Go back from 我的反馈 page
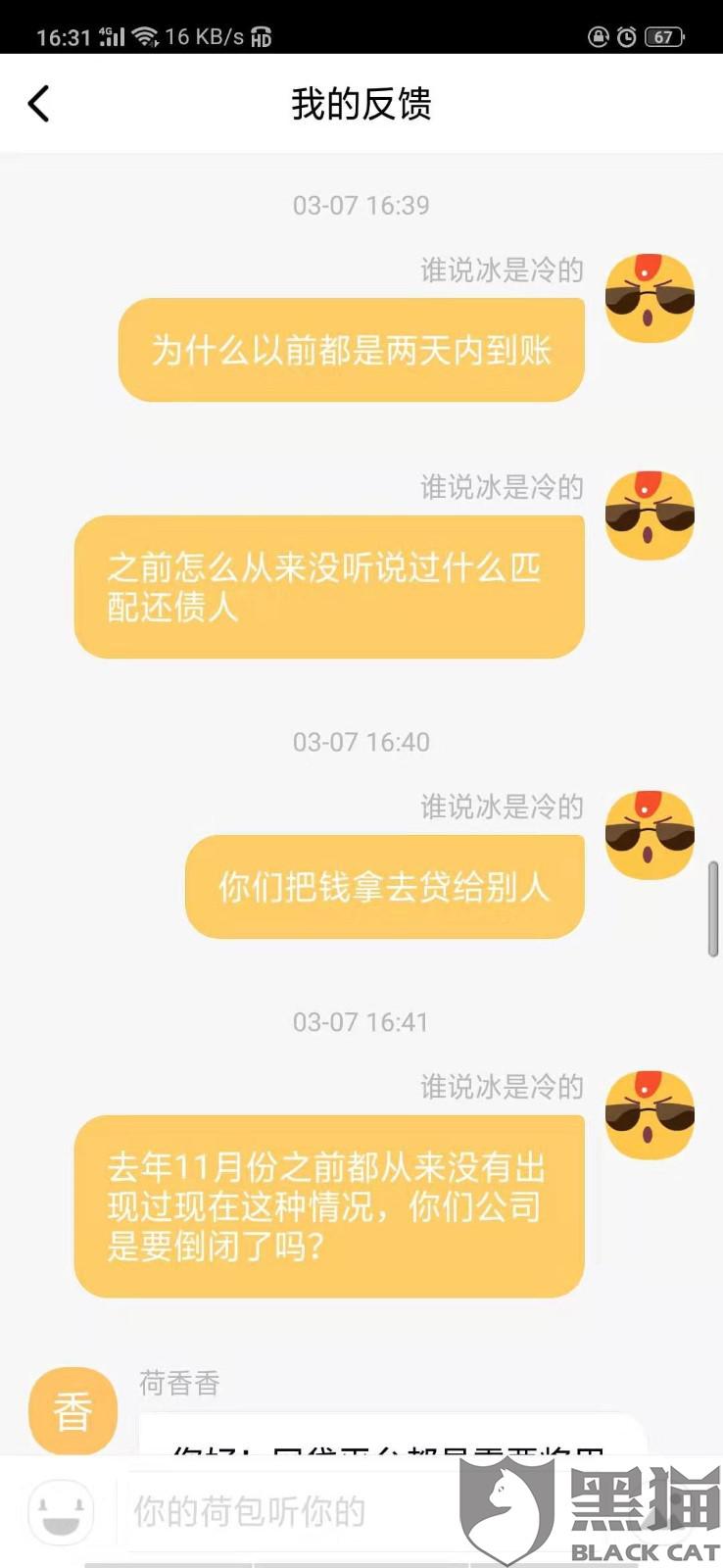The width and height of the screenshot is (723, 1568). coord(38,104)
